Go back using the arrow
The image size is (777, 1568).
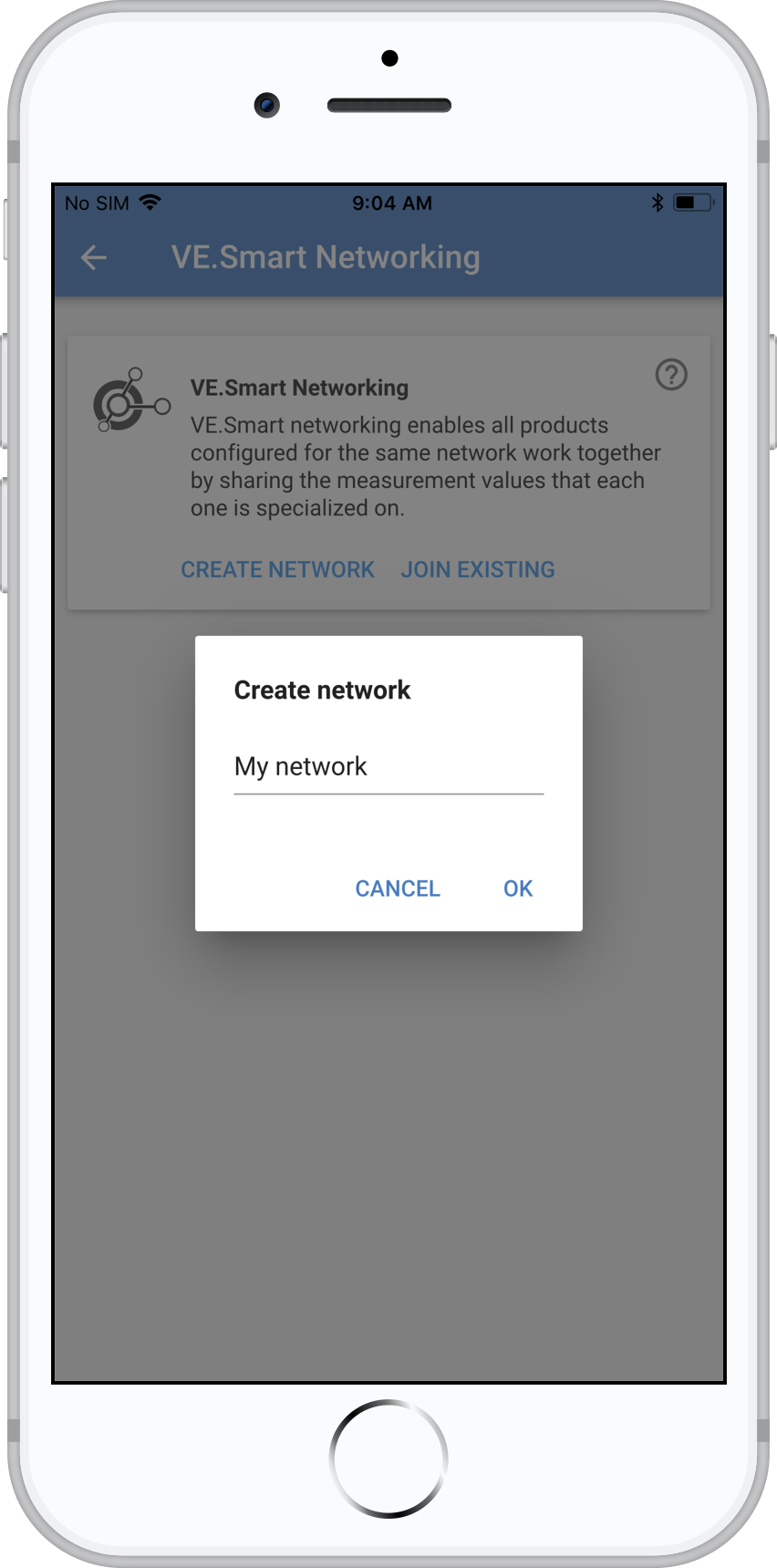pyautogui.click(x=94, y=258)
